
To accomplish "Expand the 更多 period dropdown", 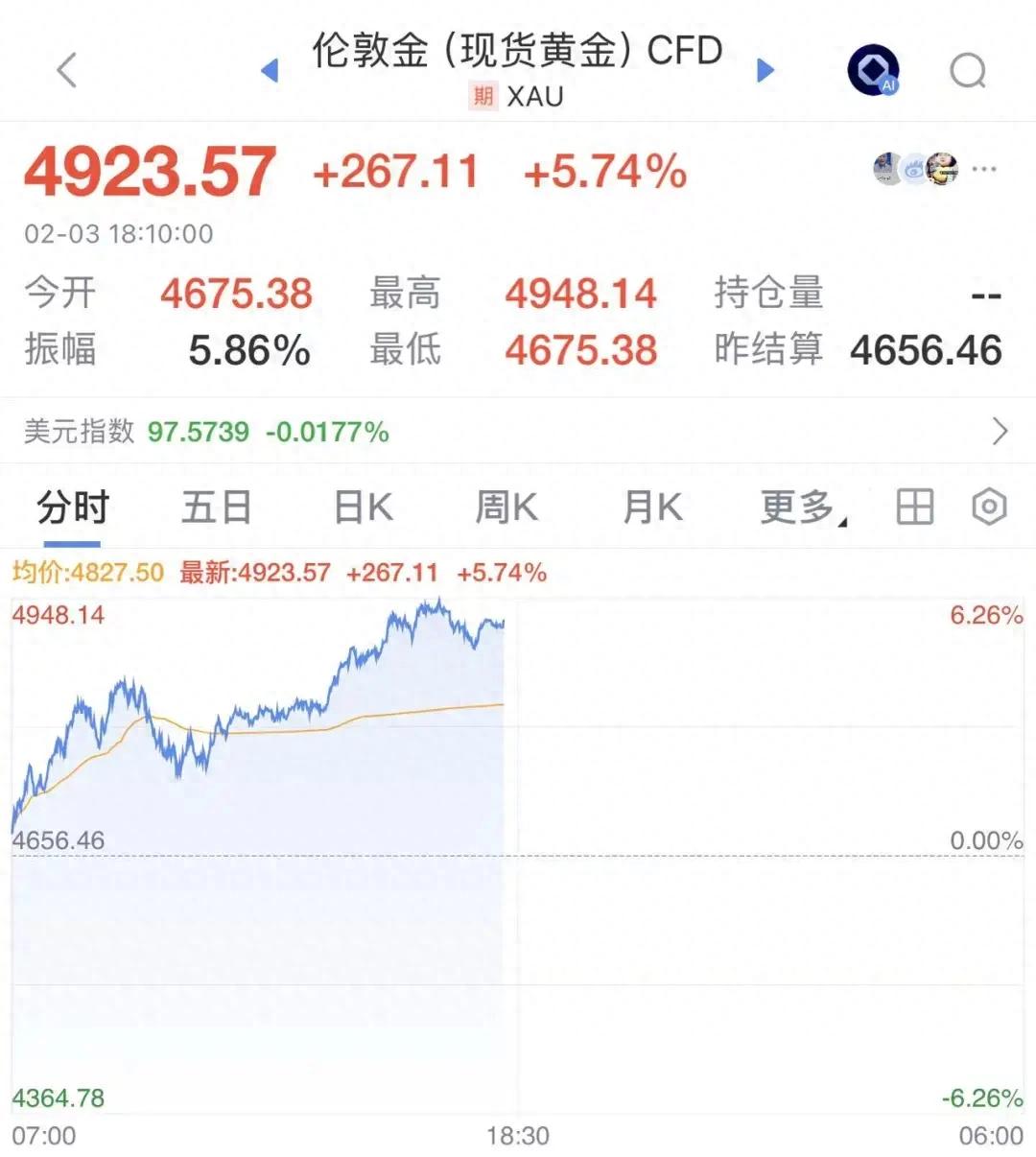I will 802,507.
